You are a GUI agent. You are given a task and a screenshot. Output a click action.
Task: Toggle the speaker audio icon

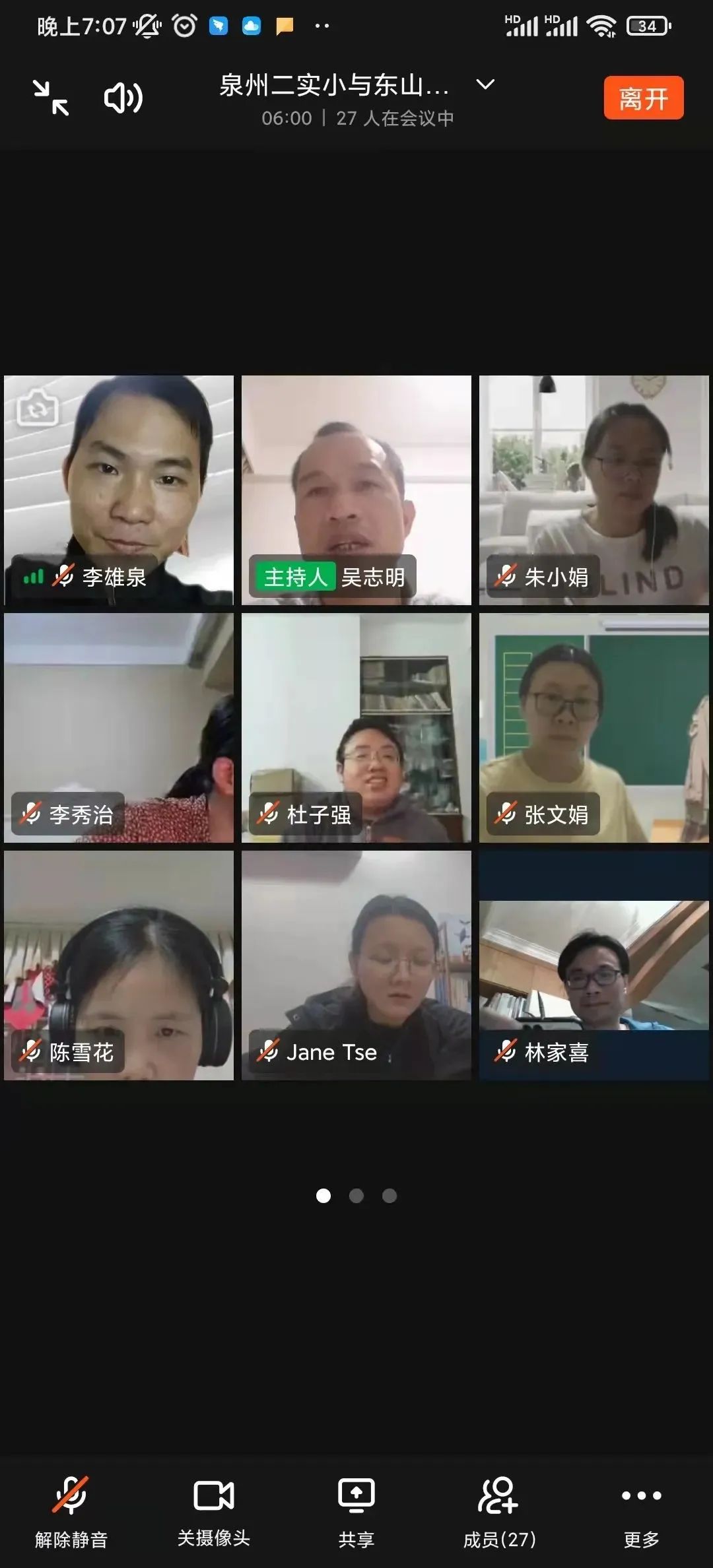[x=123, y=98]
